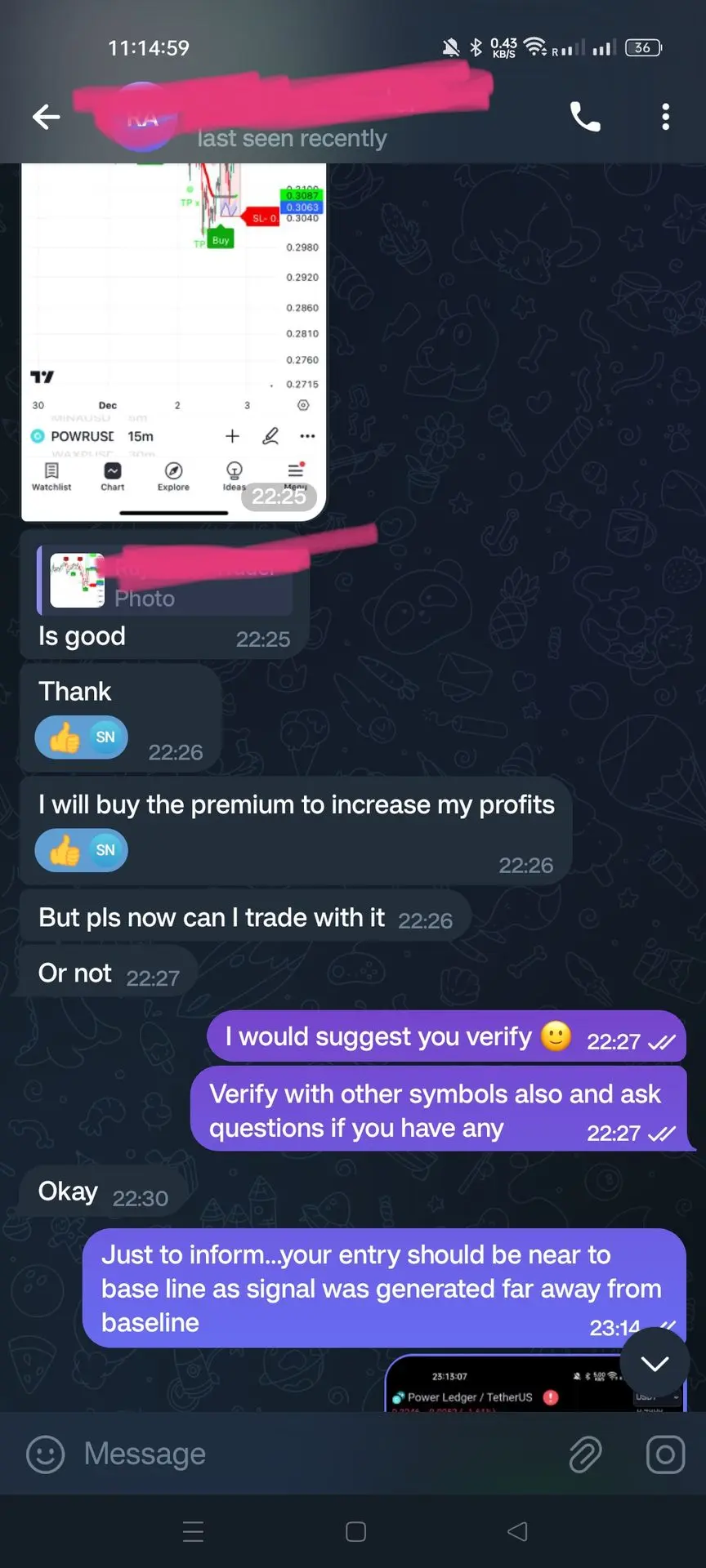Jump to the latest messages
The image size is (706, 1568).
[655, 1363]
